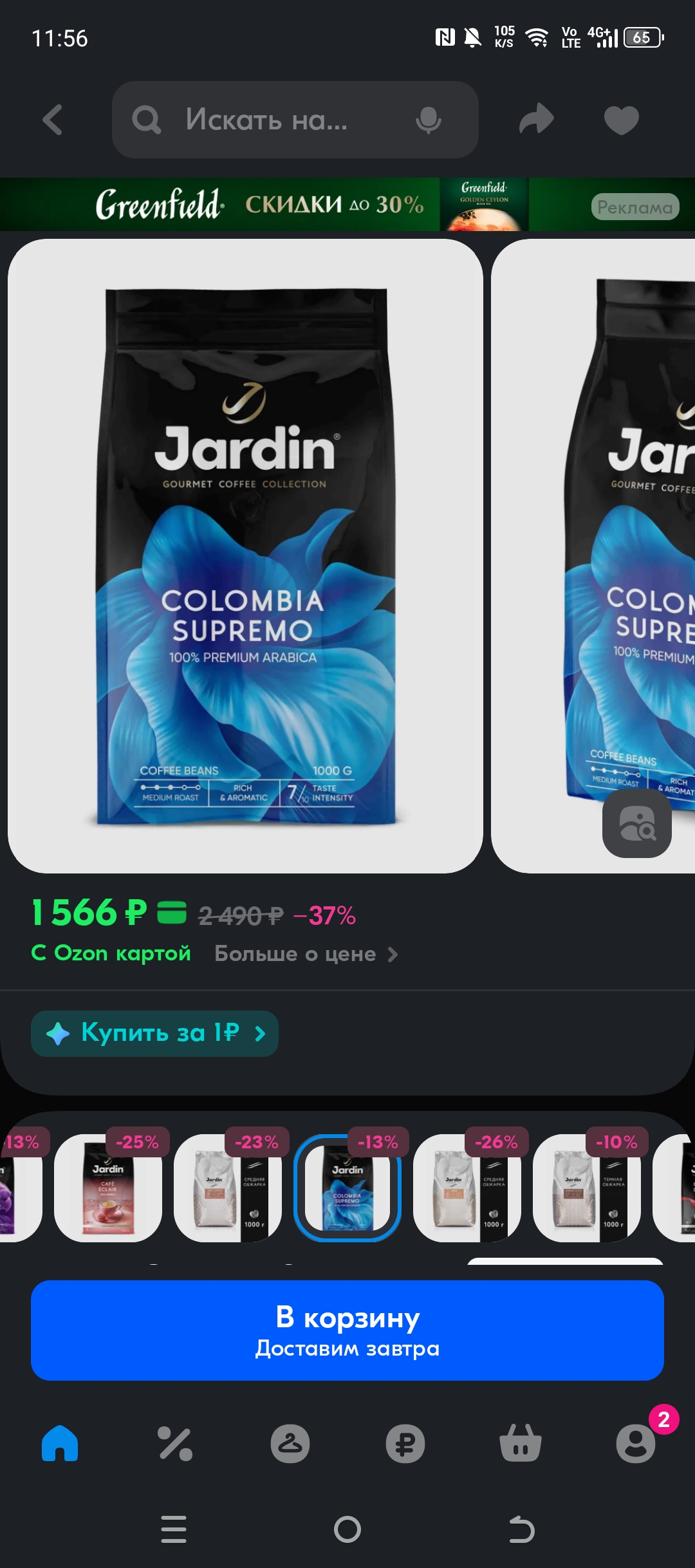The height and width of the screenshot is (1568, 695).
Task: Select the -26% coffee variant
Action: pos(467,1188)
